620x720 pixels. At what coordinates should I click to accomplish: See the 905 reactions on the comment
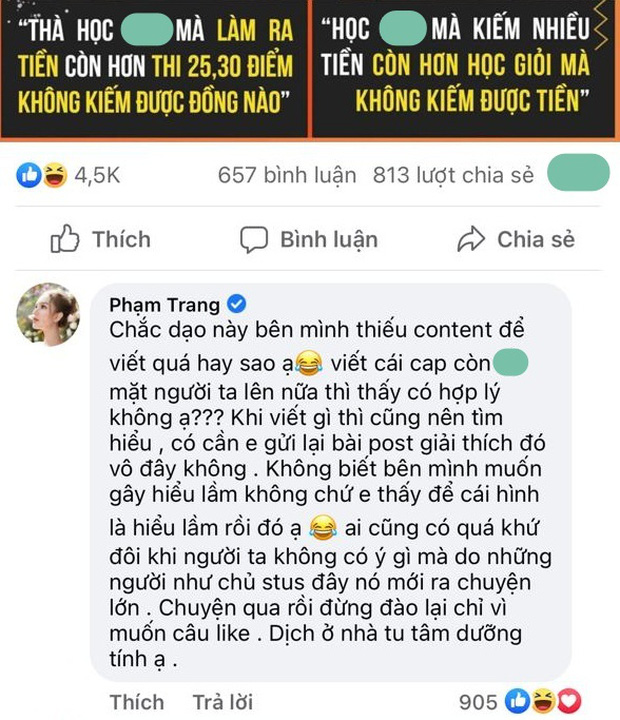click(x=522, y=702)
